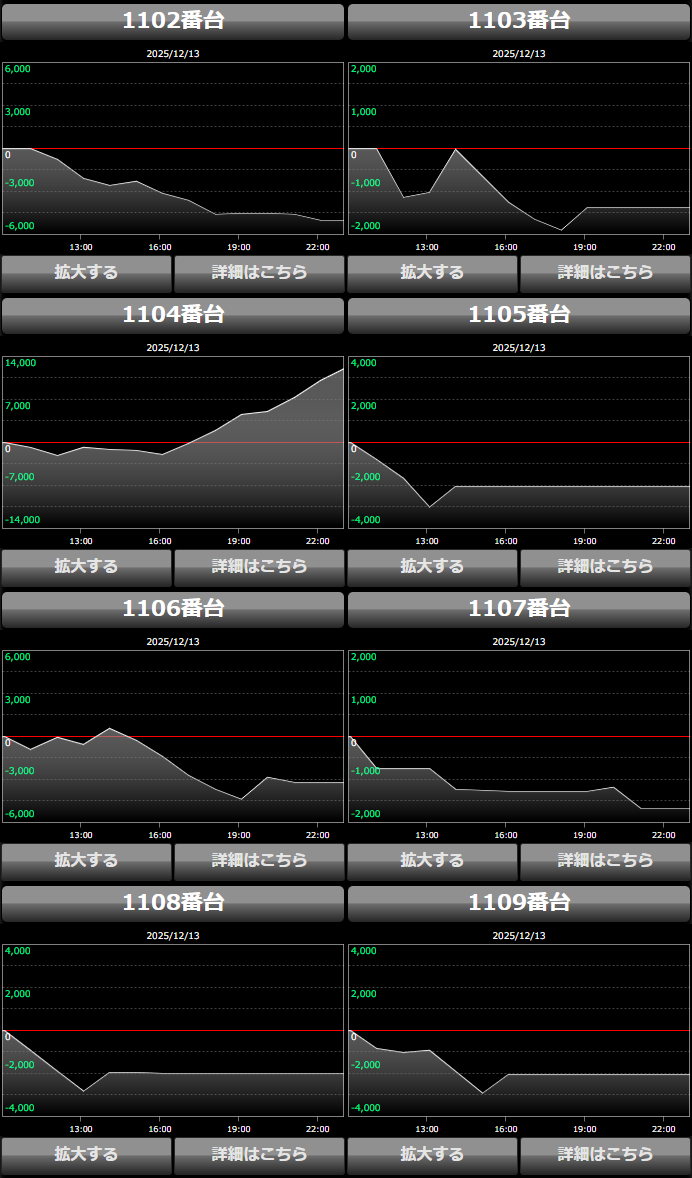Viewport: 692px width, 1178px height.
Task: Tap 拡大する for machine 1102番台
Action: click(x=86, y=273)
